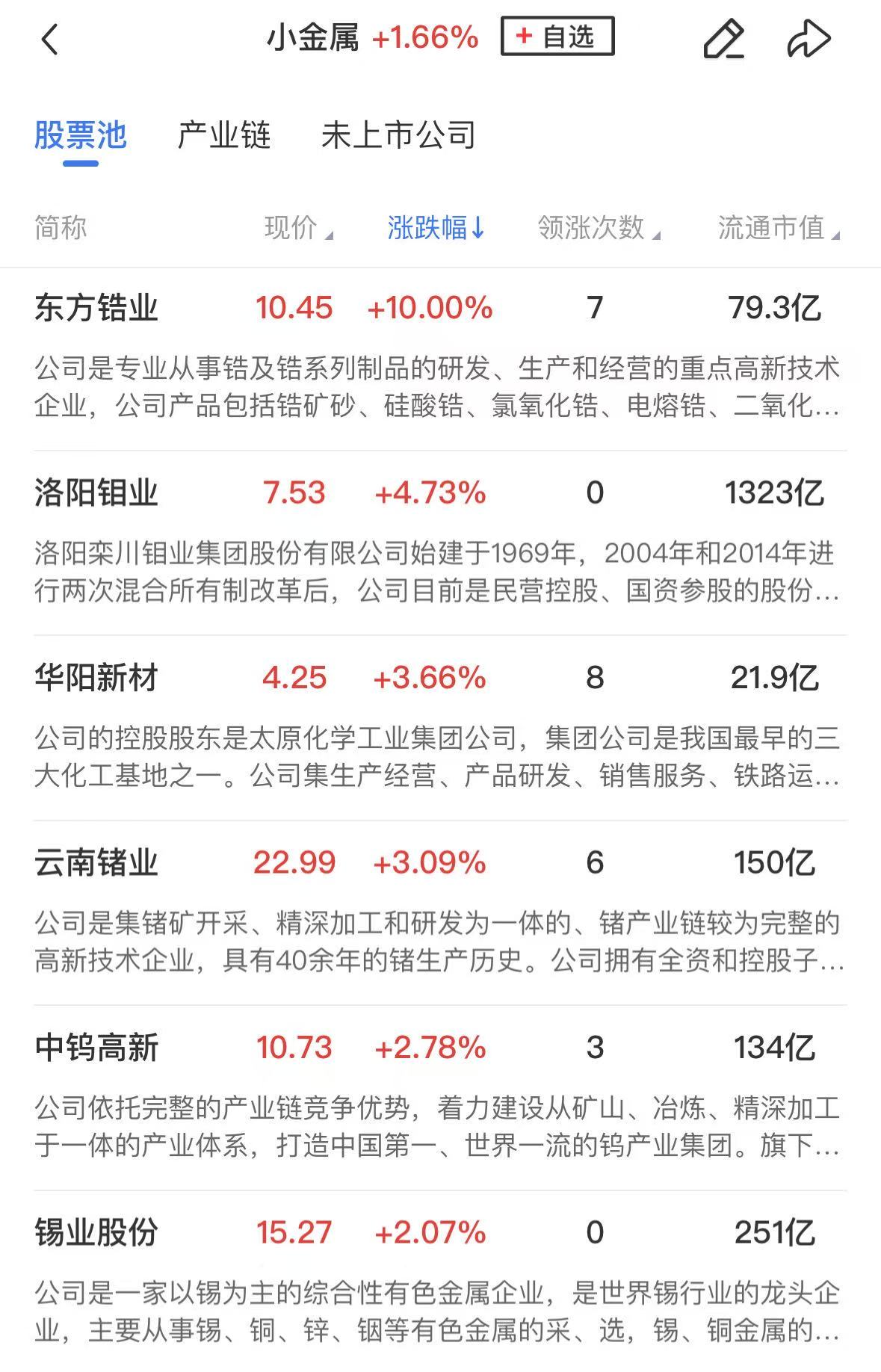Open the edit pencil icon
Screen dimensions: 881x1372
[x=723, y=39]
